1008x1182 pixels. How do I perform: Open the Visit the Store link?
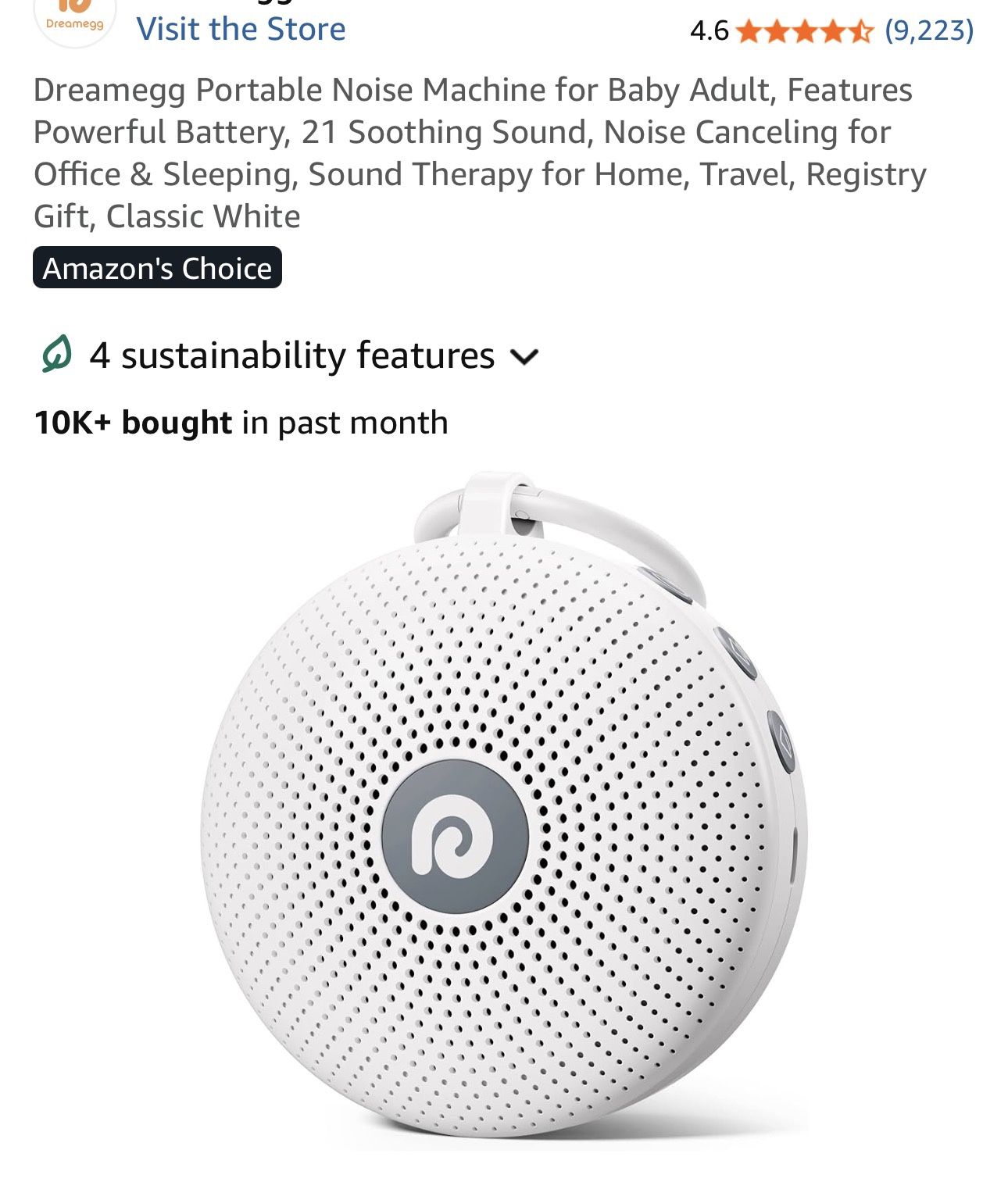[x=241, y=29]
